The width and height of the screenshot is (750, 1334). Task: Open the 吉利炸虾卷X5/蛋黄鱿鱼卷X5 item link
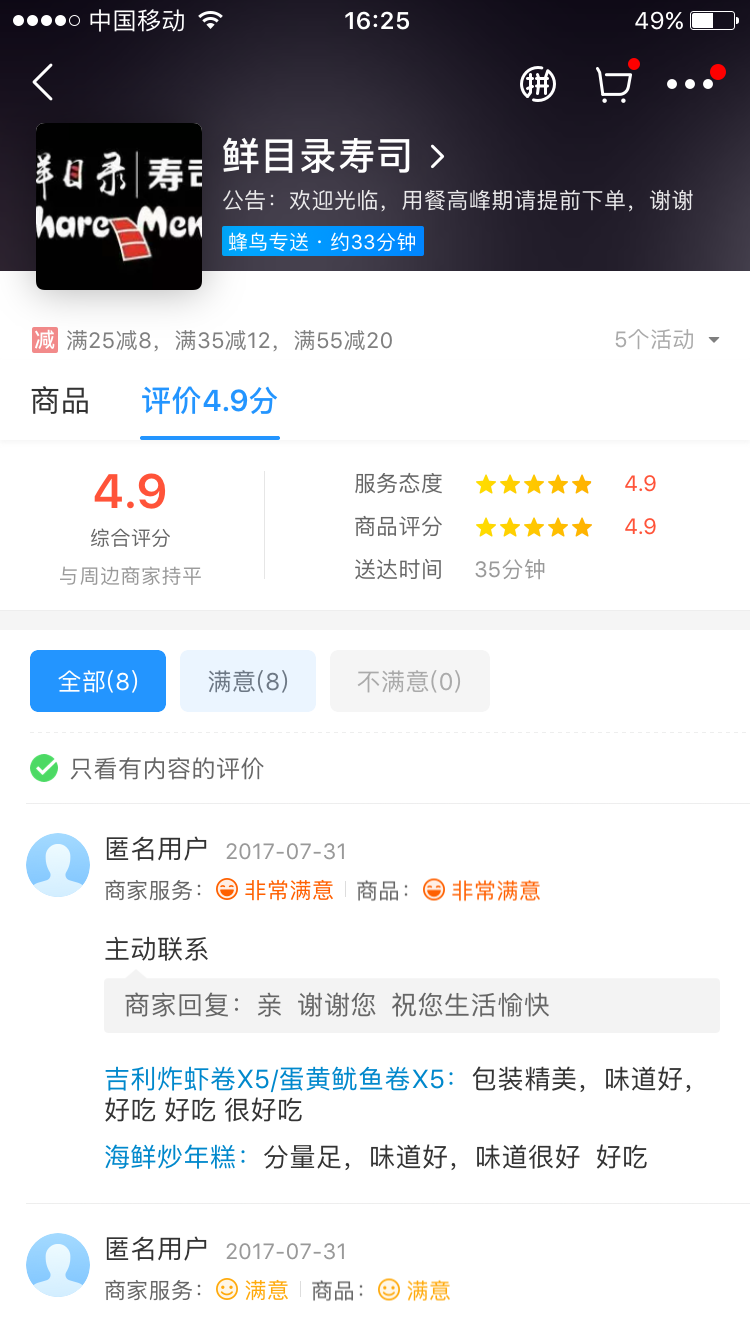(x=280, y=1080)
